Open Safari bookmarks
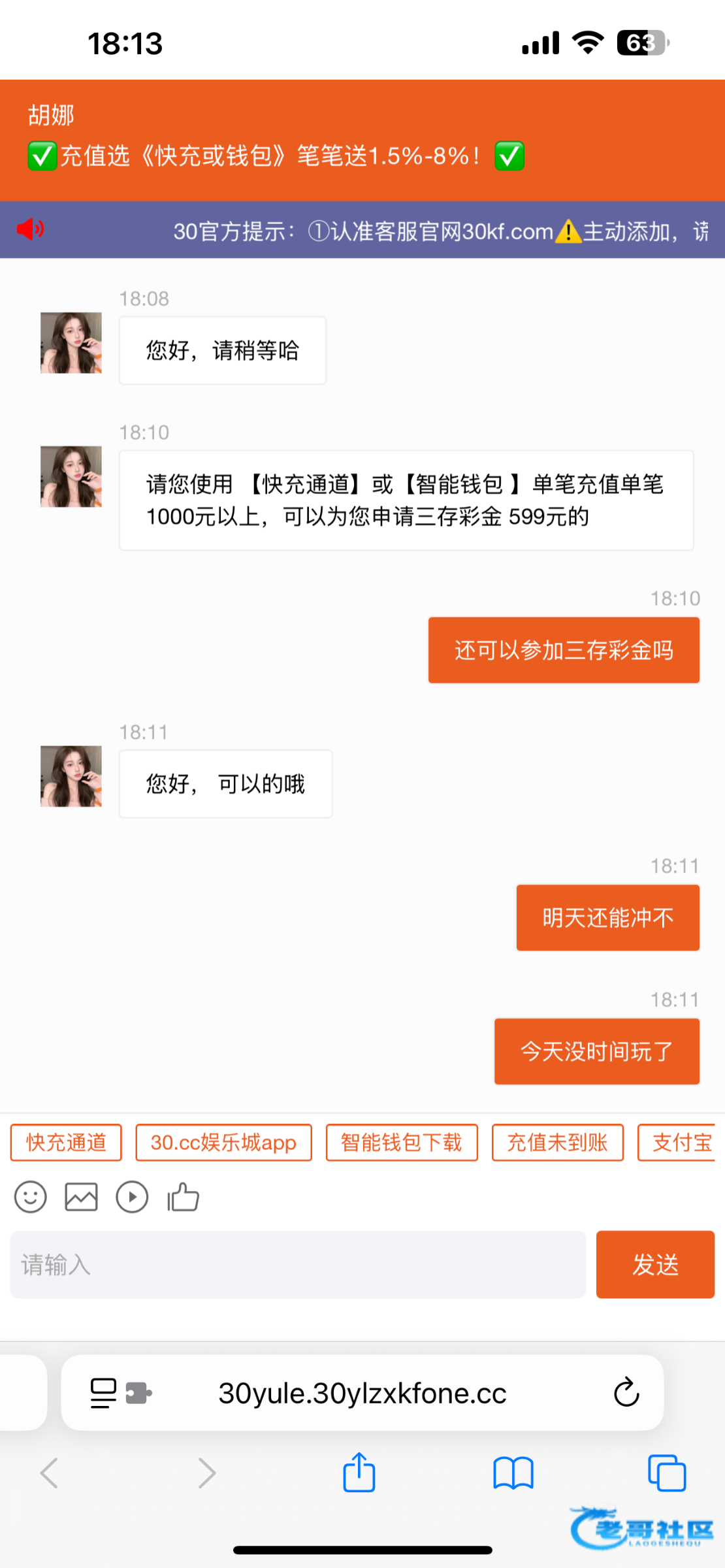Viewport: 725px width, 1568px height. pos(513,1473)
